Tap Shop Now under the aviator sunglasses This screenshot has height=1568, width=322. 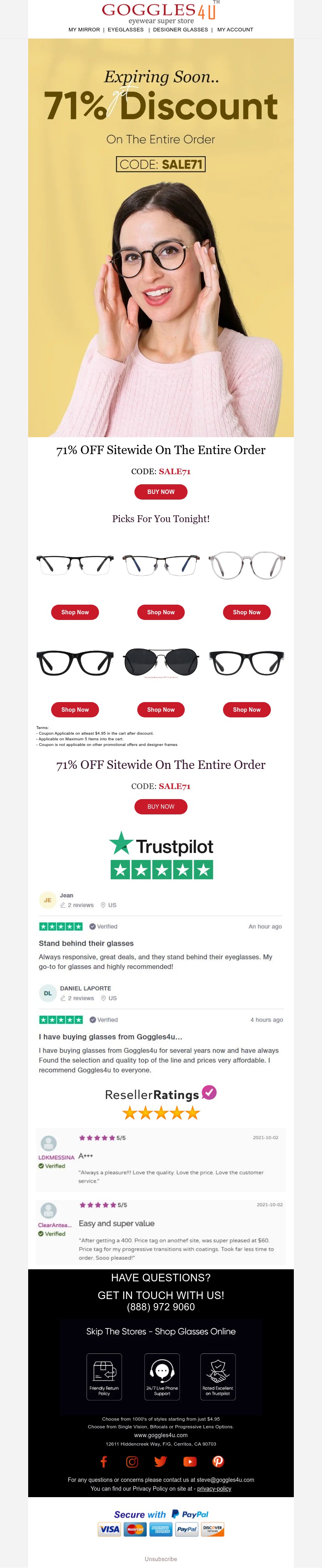(161, 710)
